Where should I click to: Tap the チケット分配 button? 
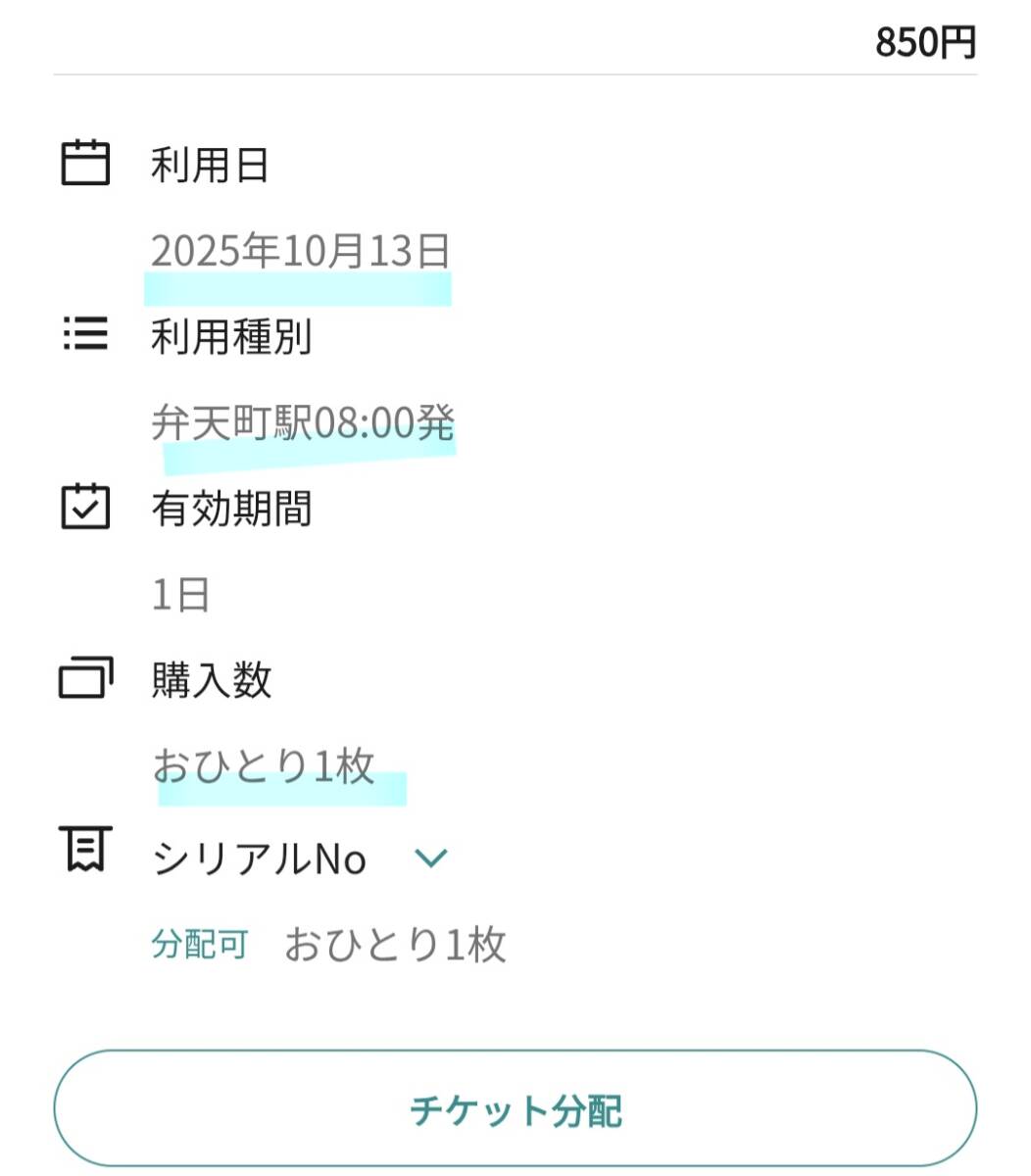(x=515, y=1109)
